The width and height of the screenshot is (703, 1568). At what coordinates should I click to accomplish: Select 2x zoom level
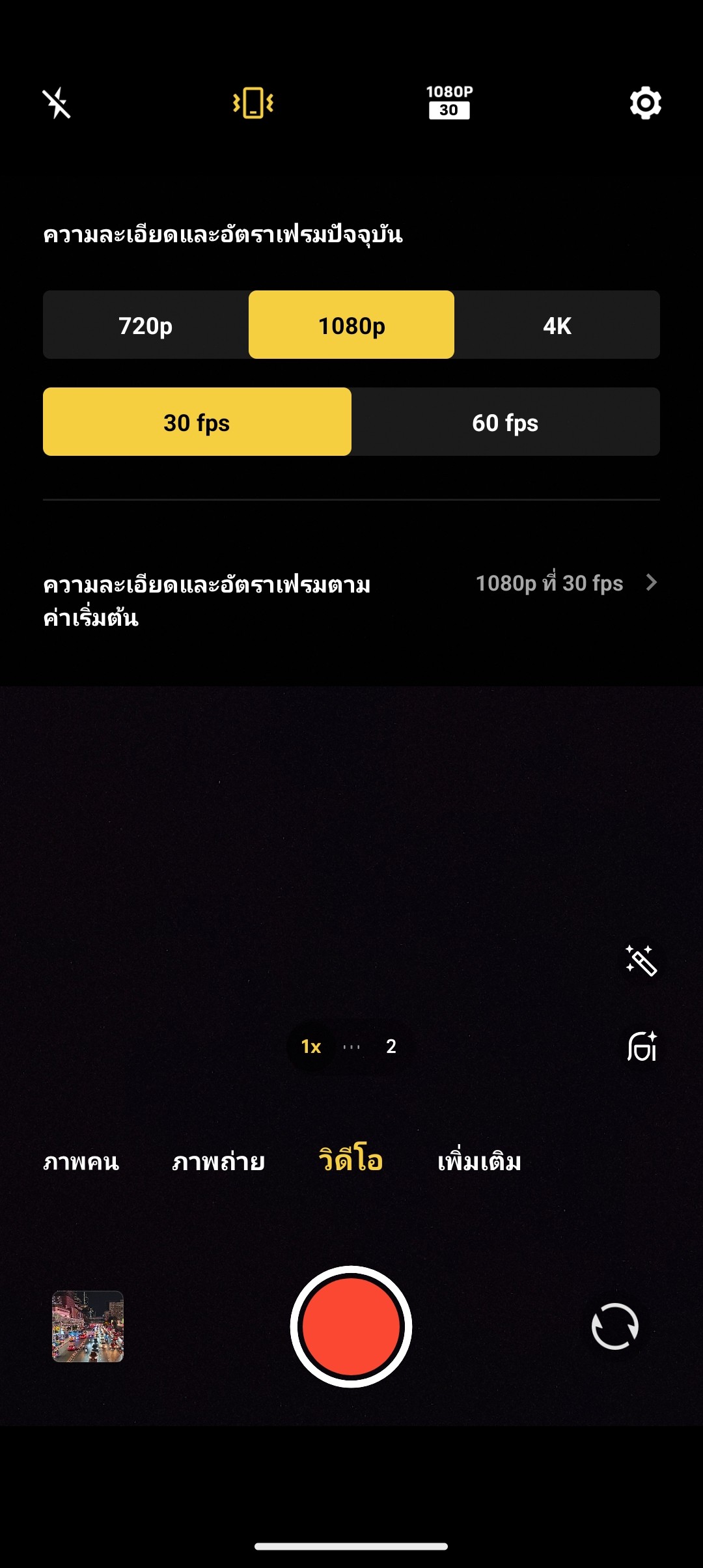point(391,1046)
